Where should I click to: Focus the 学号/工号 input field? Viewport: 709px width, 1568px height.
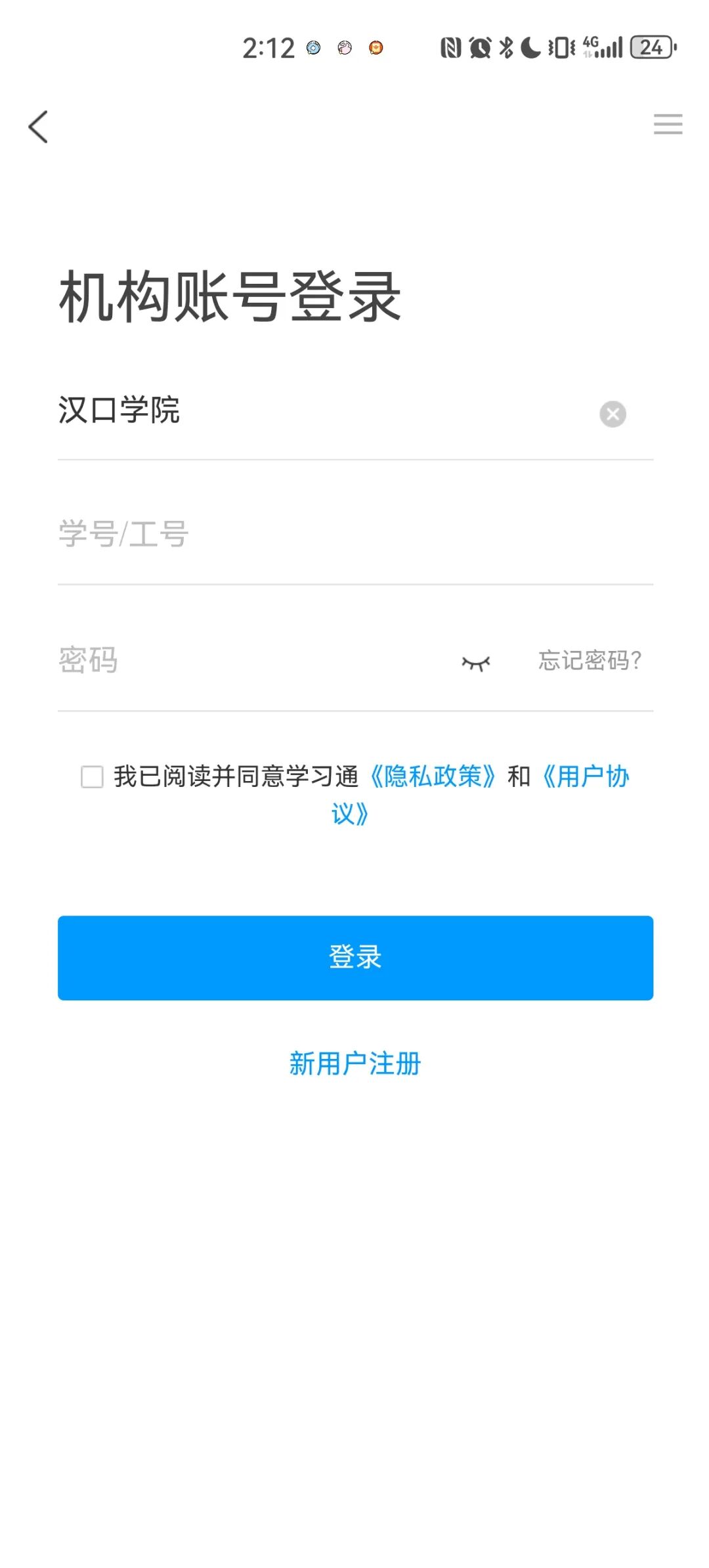354,534
